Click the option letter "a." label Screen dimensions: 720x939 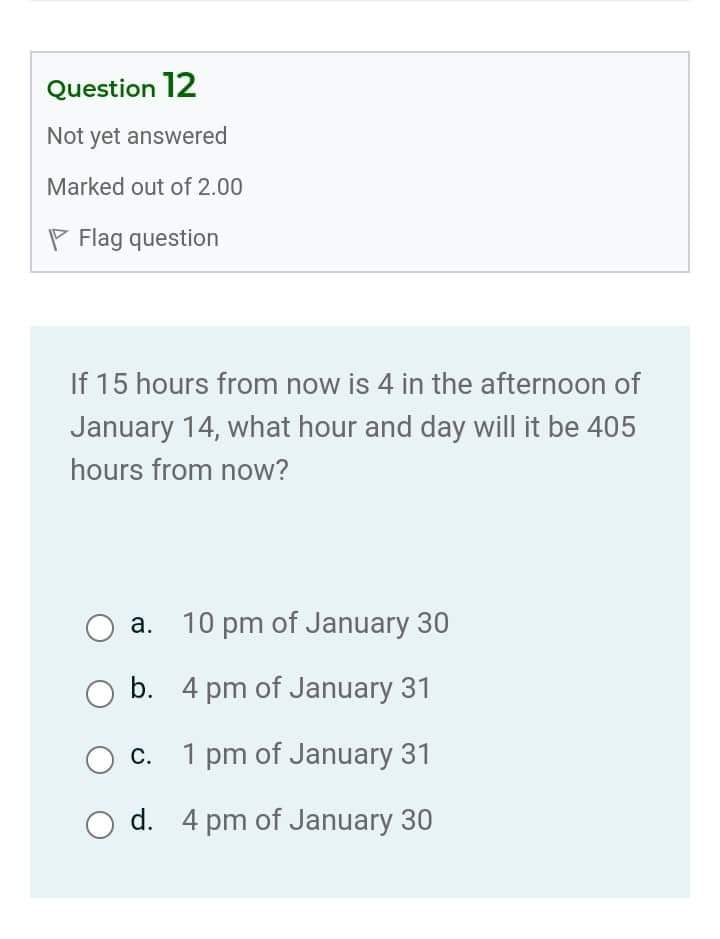pyautogui.click(x=141, y=623)
